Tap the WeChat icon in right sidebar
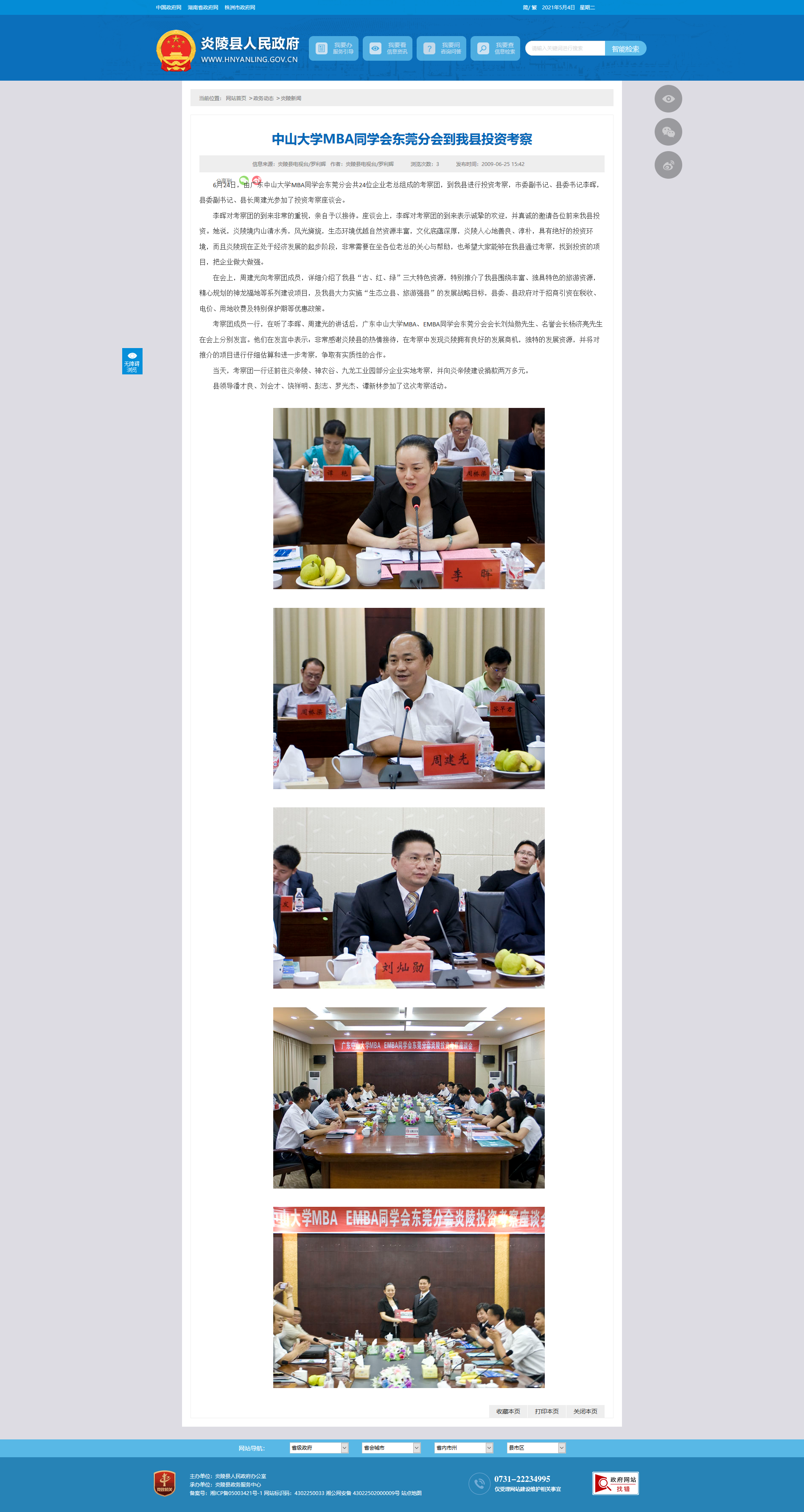 tap(668, 132)
